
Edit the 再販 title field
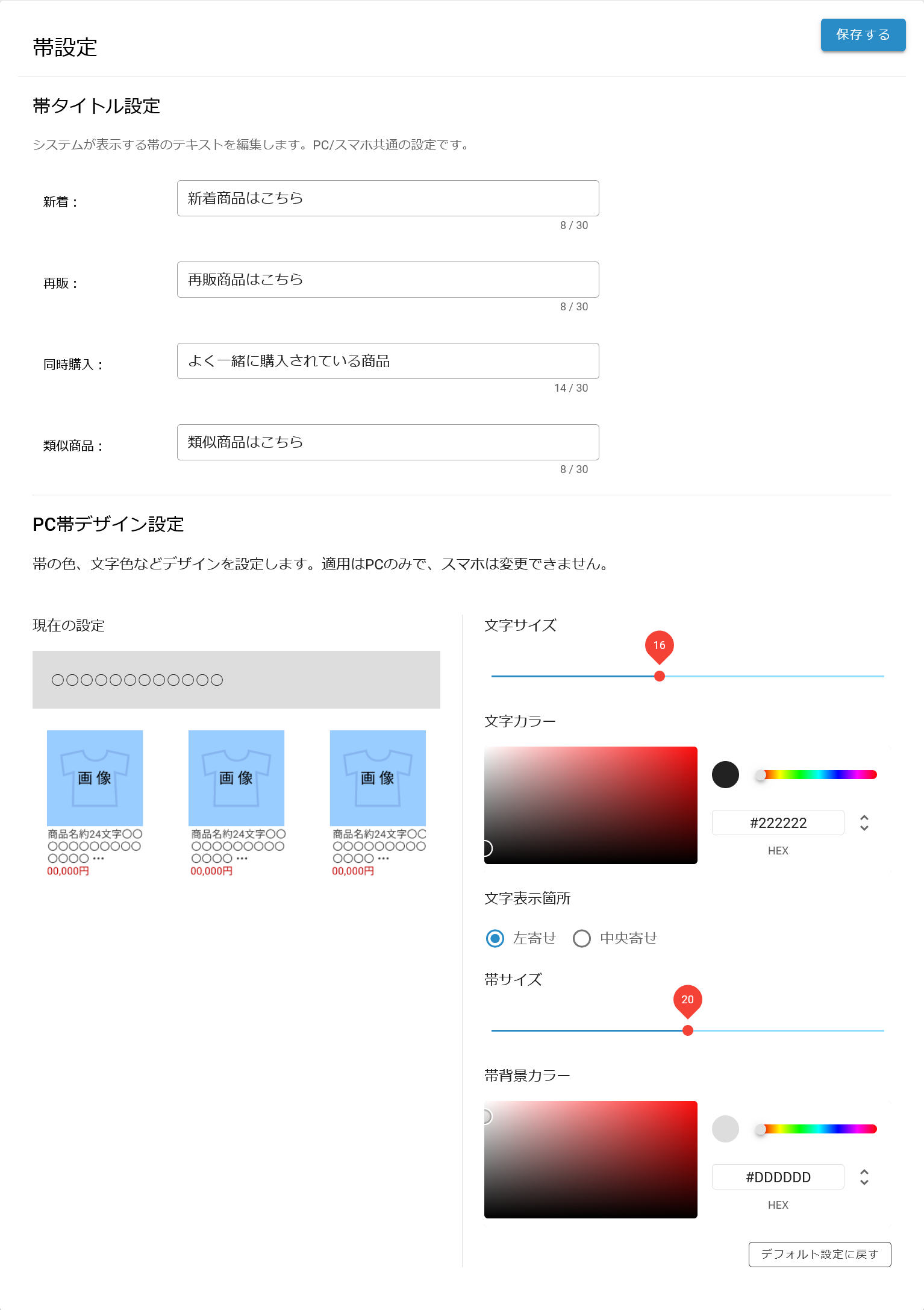[x=388, y=280]
